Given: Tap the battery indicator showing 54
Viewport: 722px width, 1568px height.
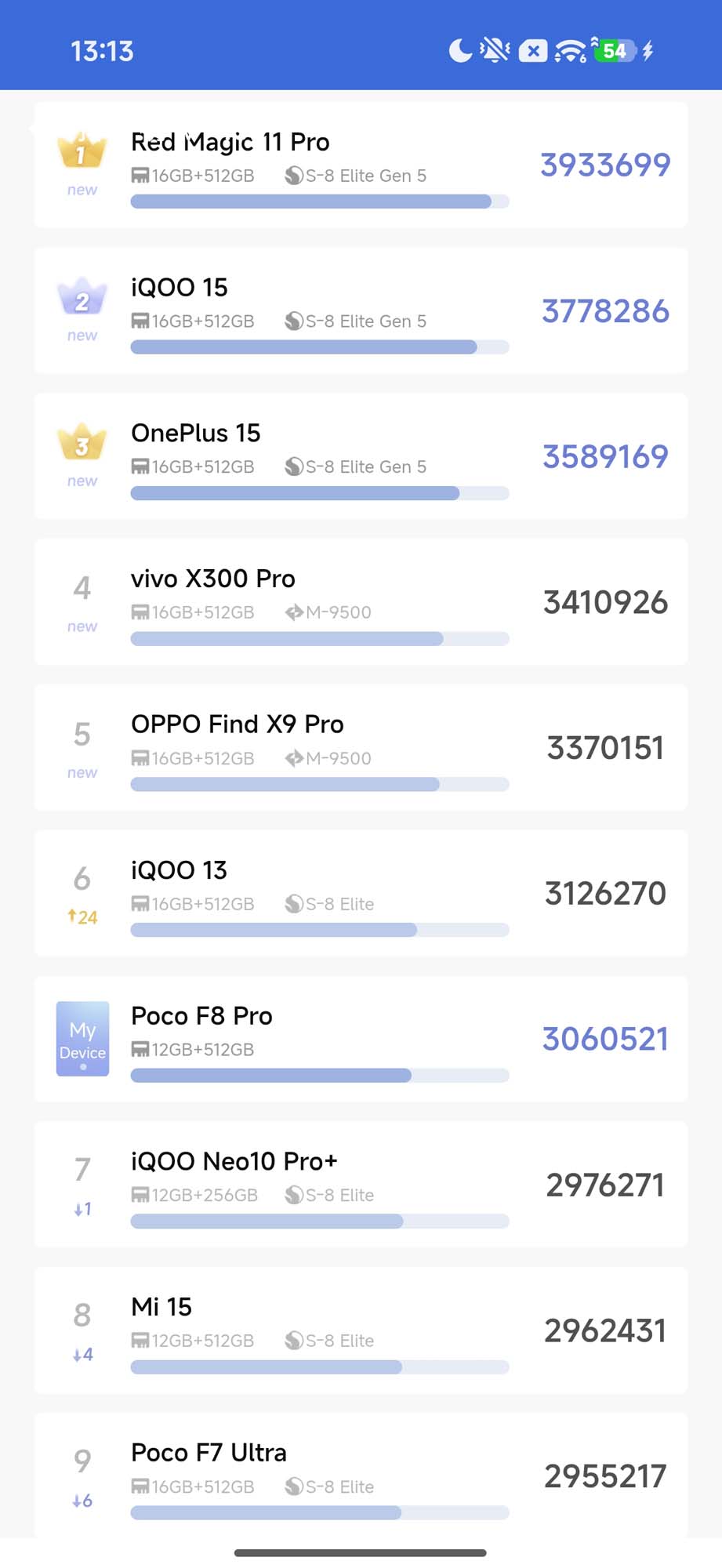Looking at the screenshot, I should [615, 50].
